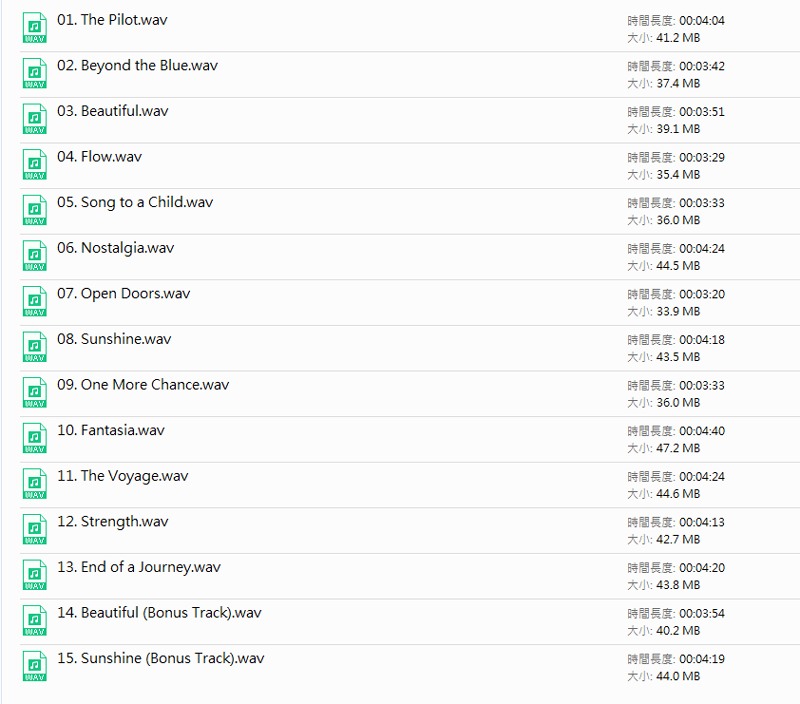Play 05. Song to a Child.wav

(x=135, y=202)
